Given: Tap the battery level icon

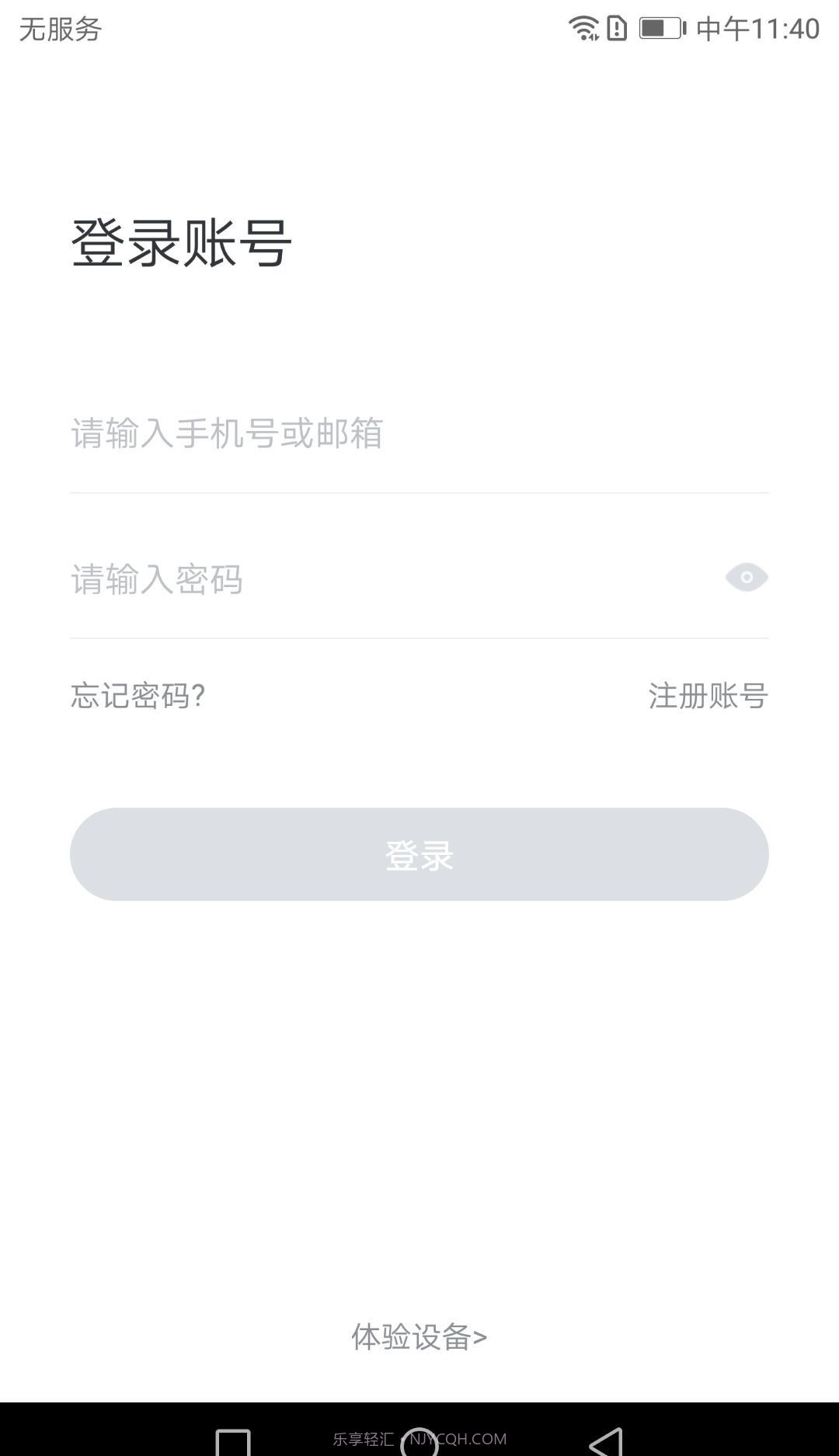Looking at the screenshot, I should tap(657, 27).
